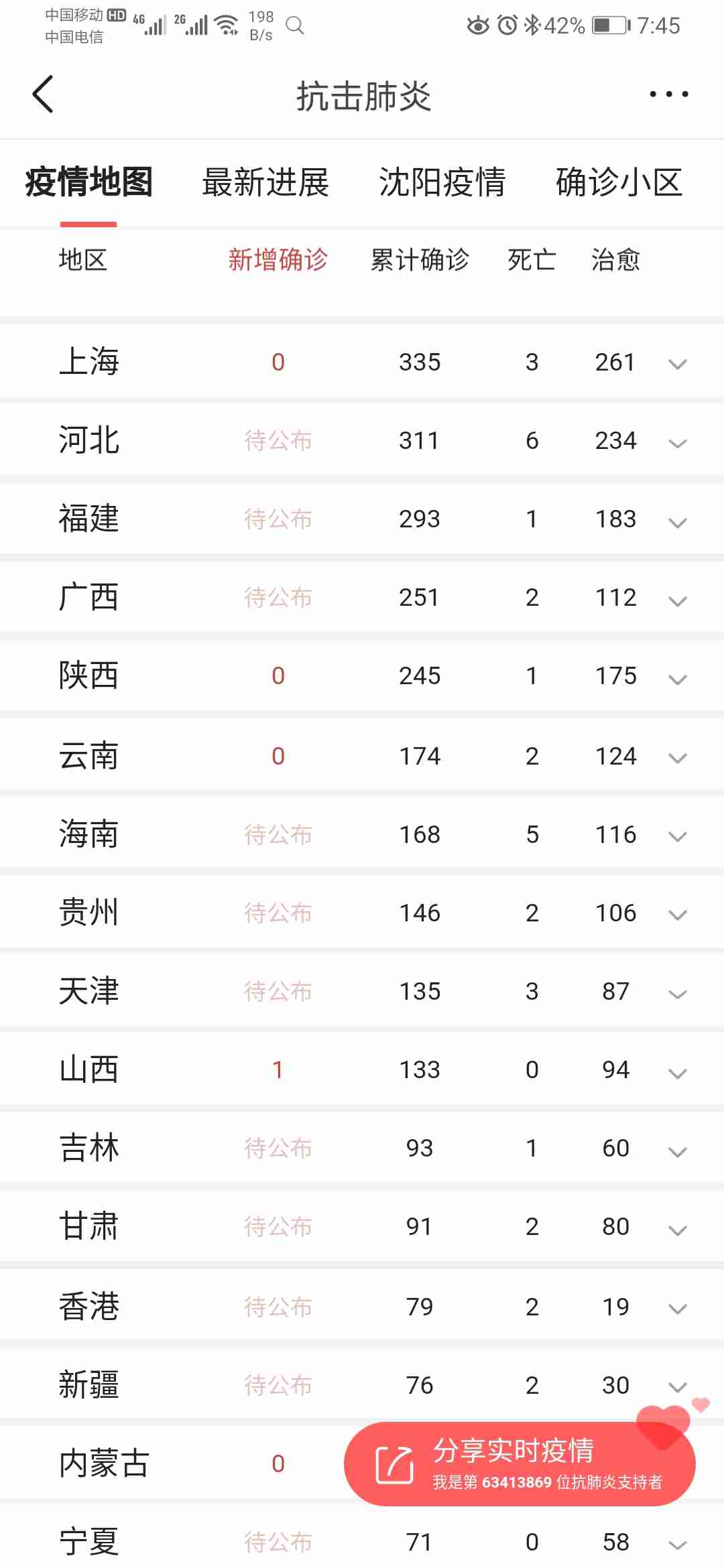Expand the 香港 row
This screenshot has height=1568, width=724.
677,1308
